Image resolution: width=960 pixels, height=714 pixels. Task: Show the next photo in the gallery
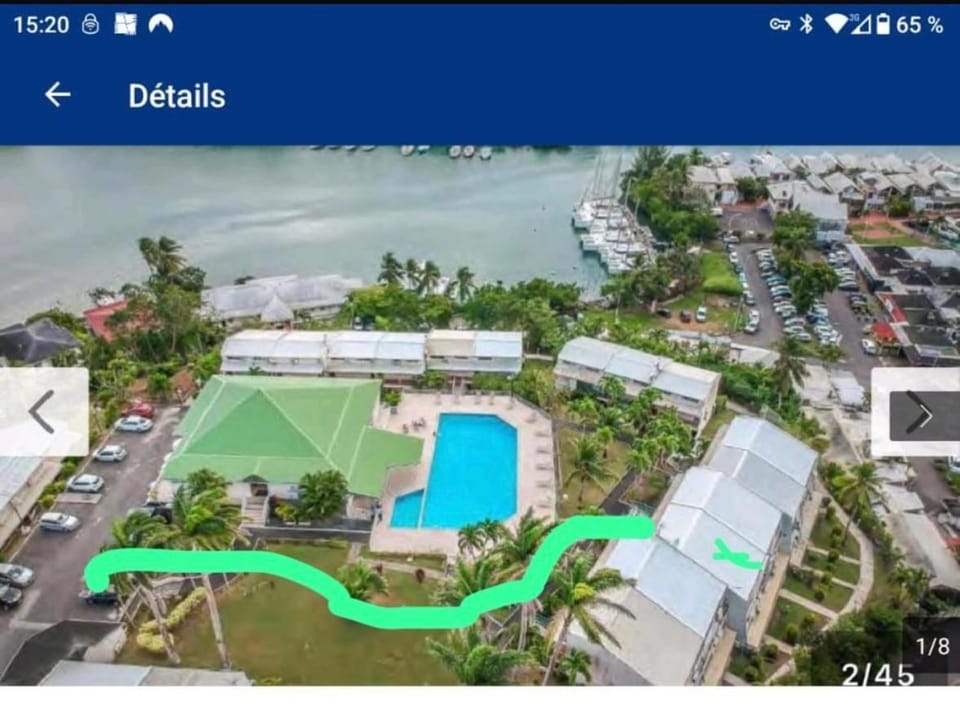click(916, 413)
